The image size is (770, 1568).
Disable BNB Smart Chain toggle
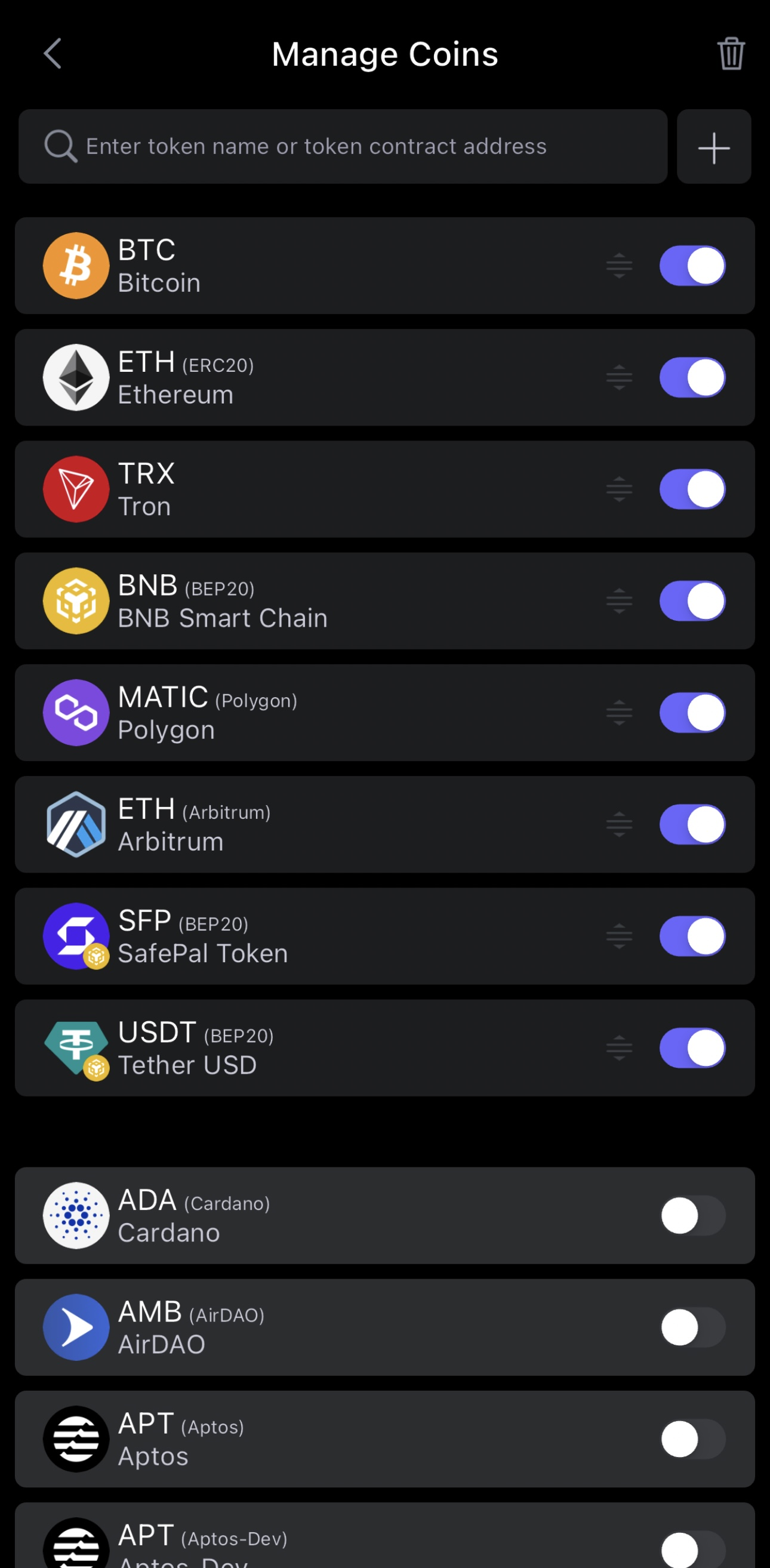coord(692,601)
